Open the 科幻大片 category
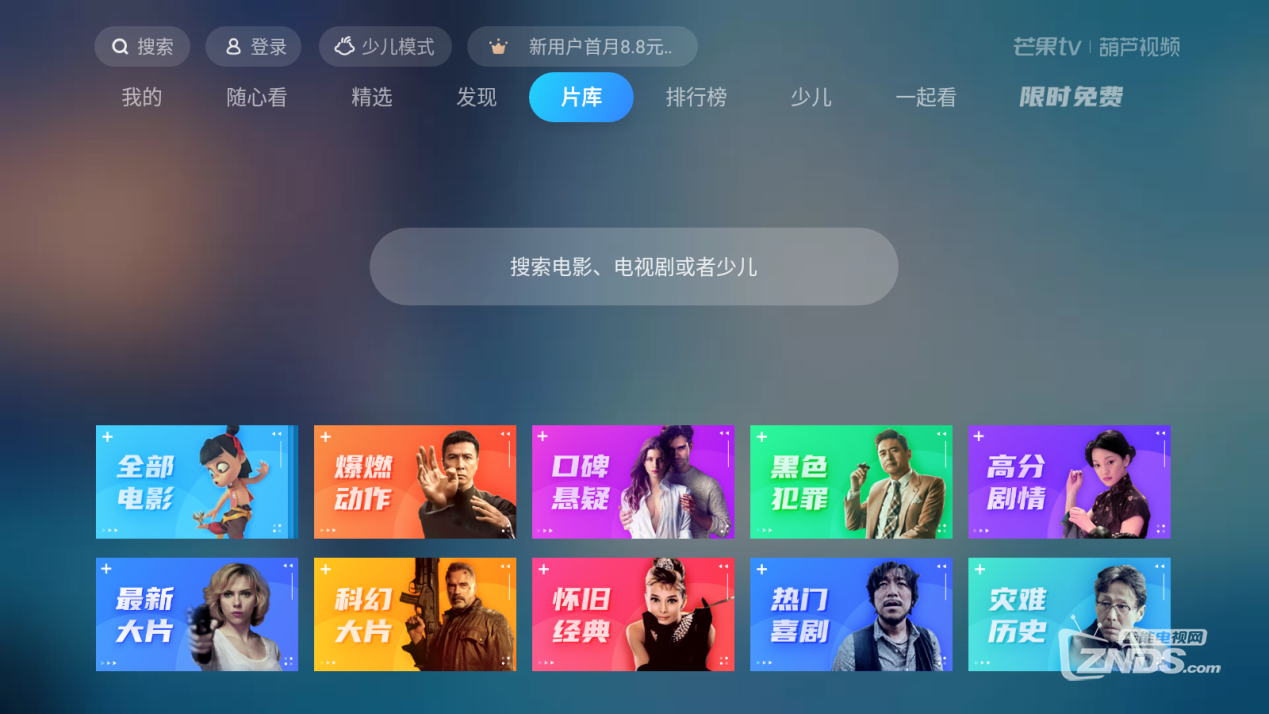This screenshot has height=714, width=1269. tap(415, 614)
